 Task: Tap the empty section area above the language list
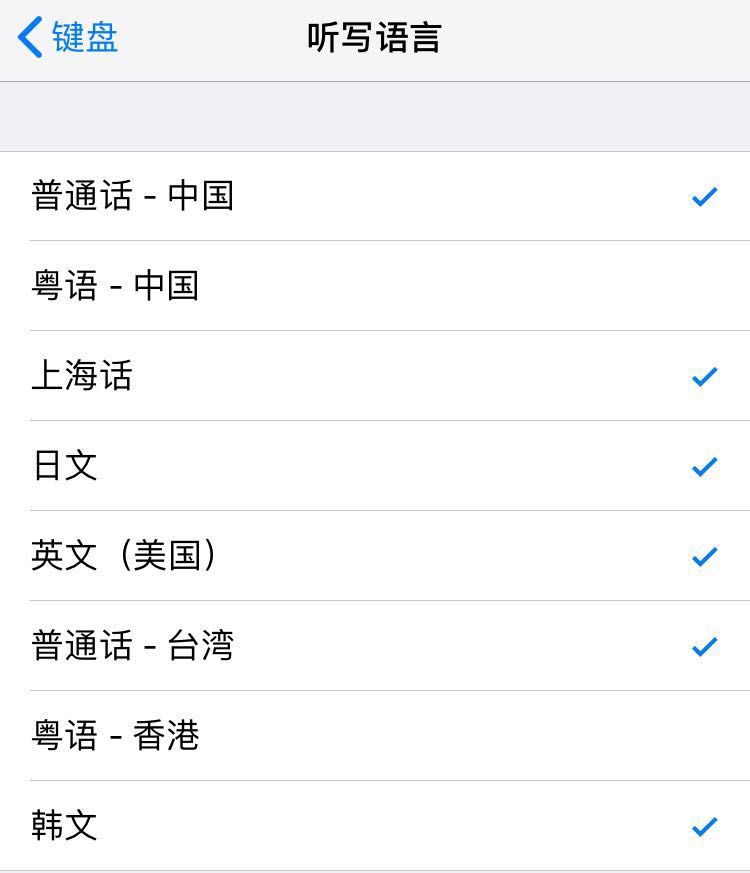(x=375, y=117)
